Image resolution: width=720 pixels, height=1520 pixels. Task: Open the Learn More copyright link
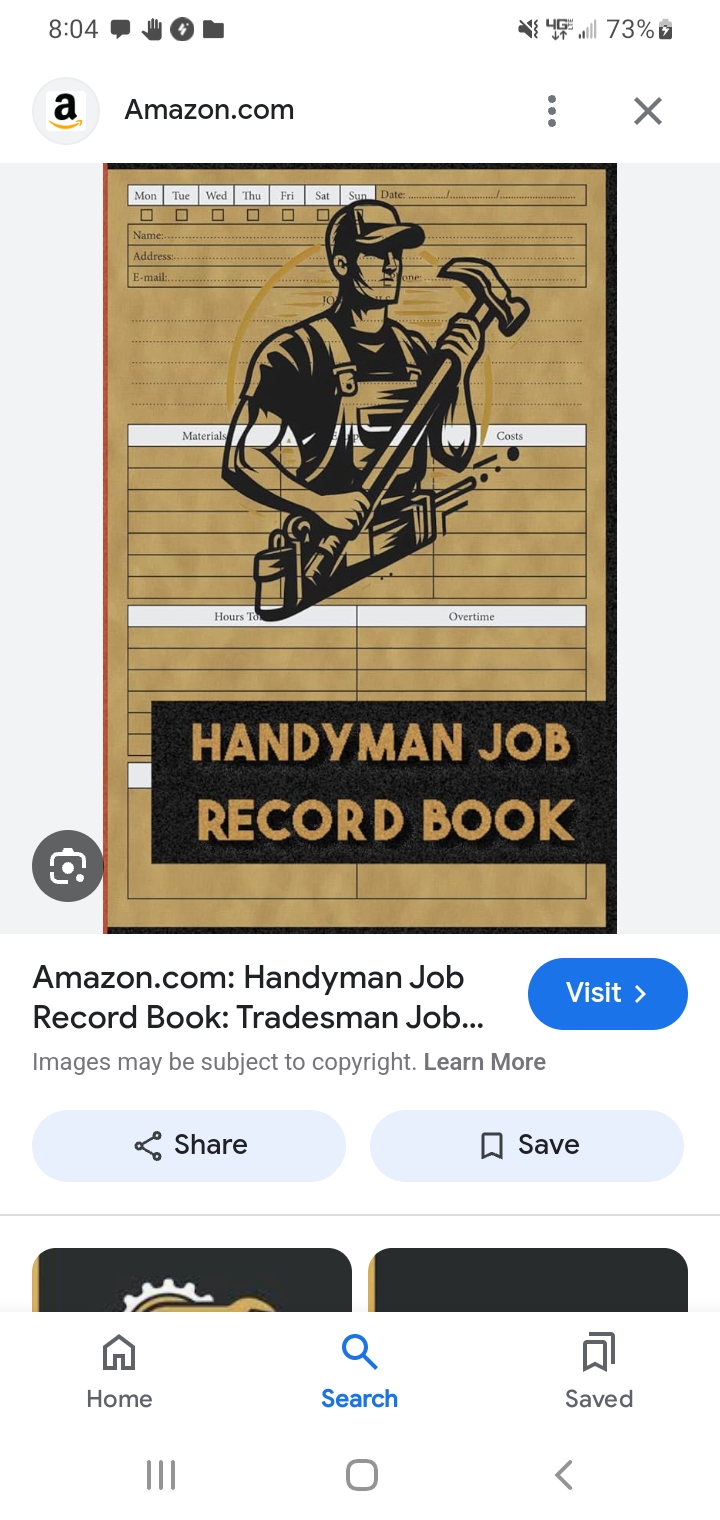point(484,1062)
